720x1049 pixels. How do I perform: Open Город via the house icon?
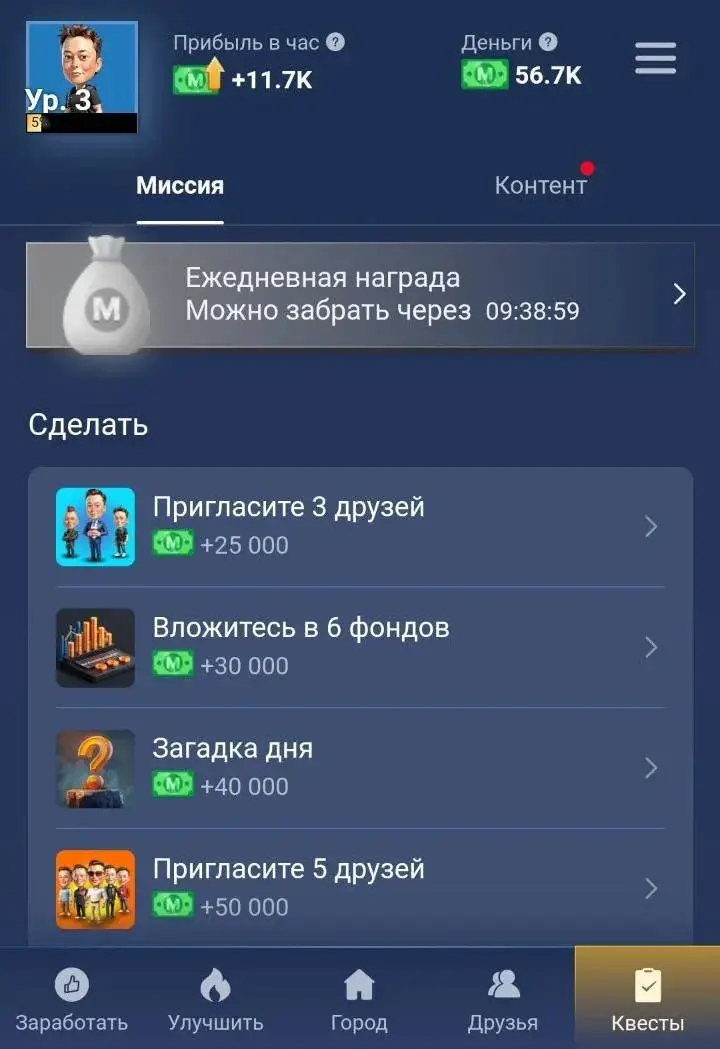click(360, 985)
